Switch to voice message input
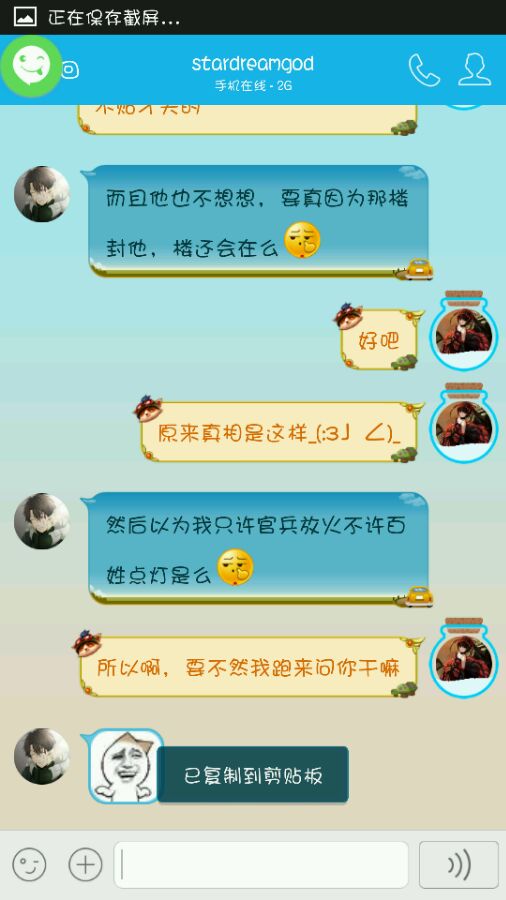The width and height of the screenshot is (506, 900). [459, 864]
